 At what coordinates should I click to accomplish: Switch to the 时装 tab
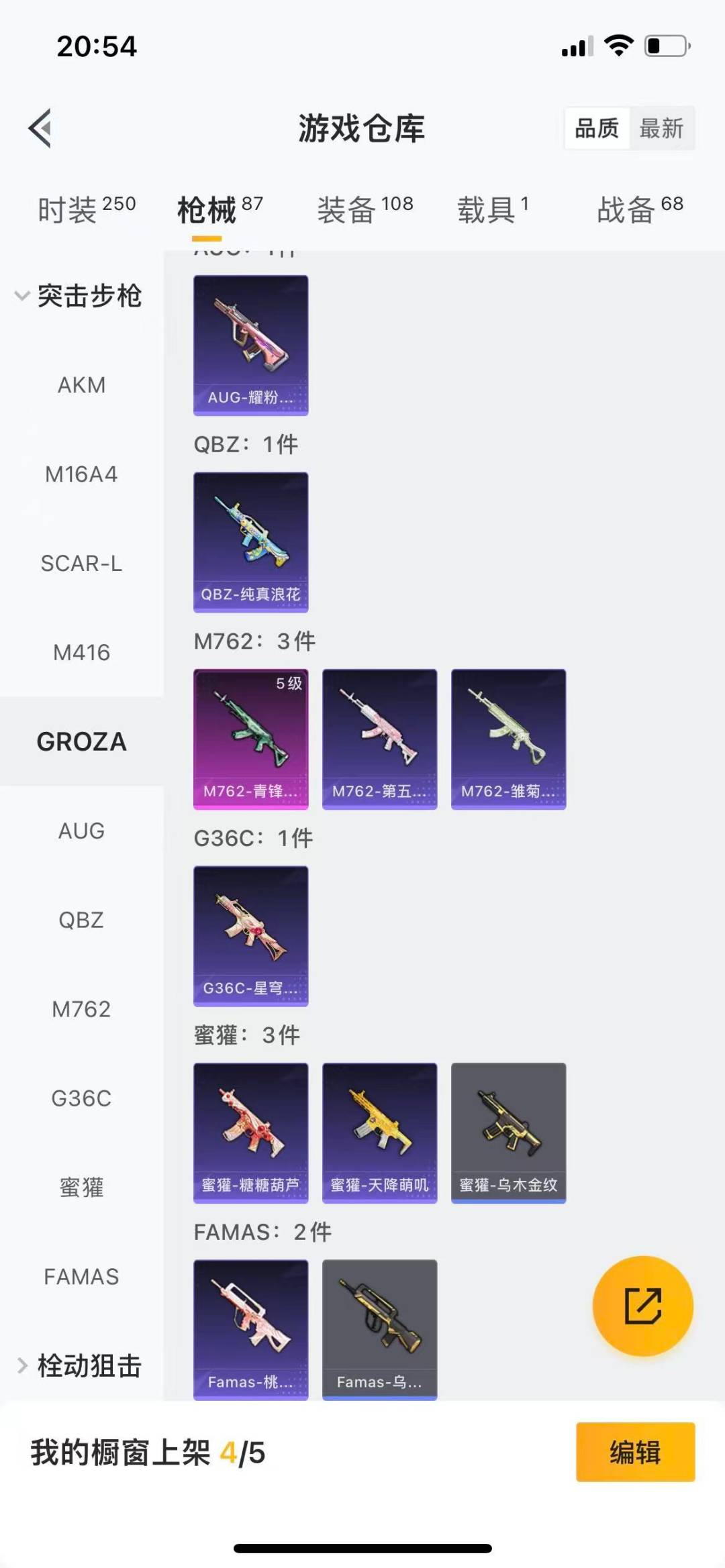tap(86, 209)
